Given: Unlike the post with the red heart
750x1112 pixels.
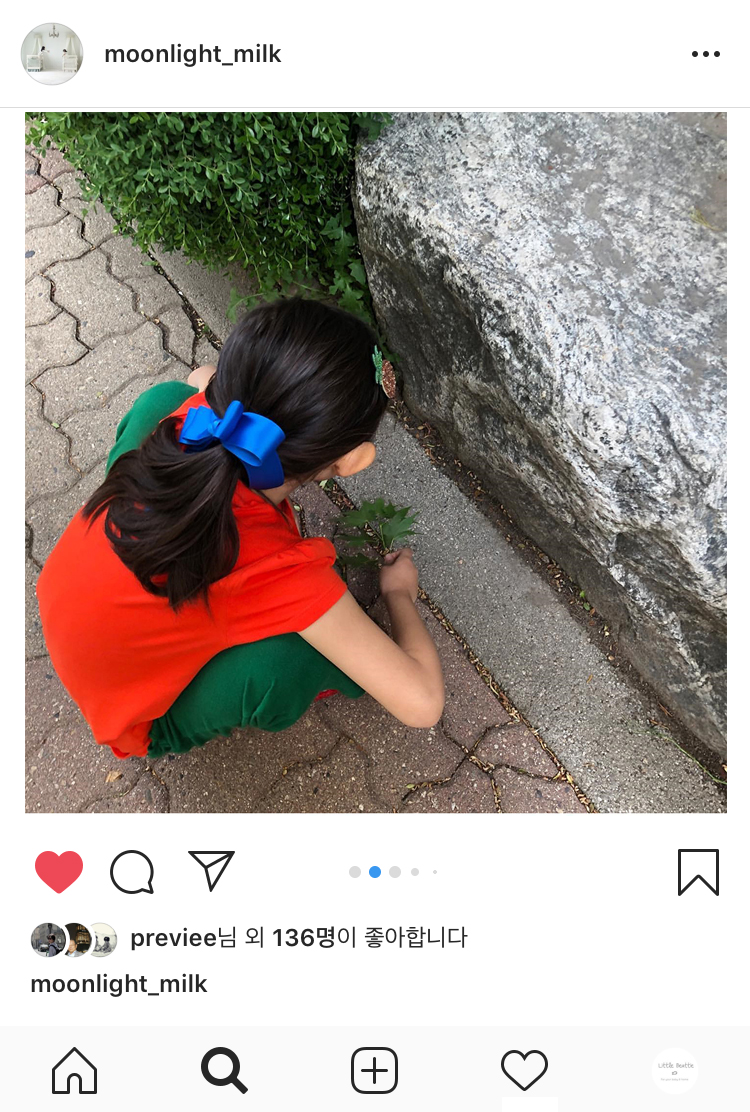Looking at the screenshot, I should pos(59,871).
